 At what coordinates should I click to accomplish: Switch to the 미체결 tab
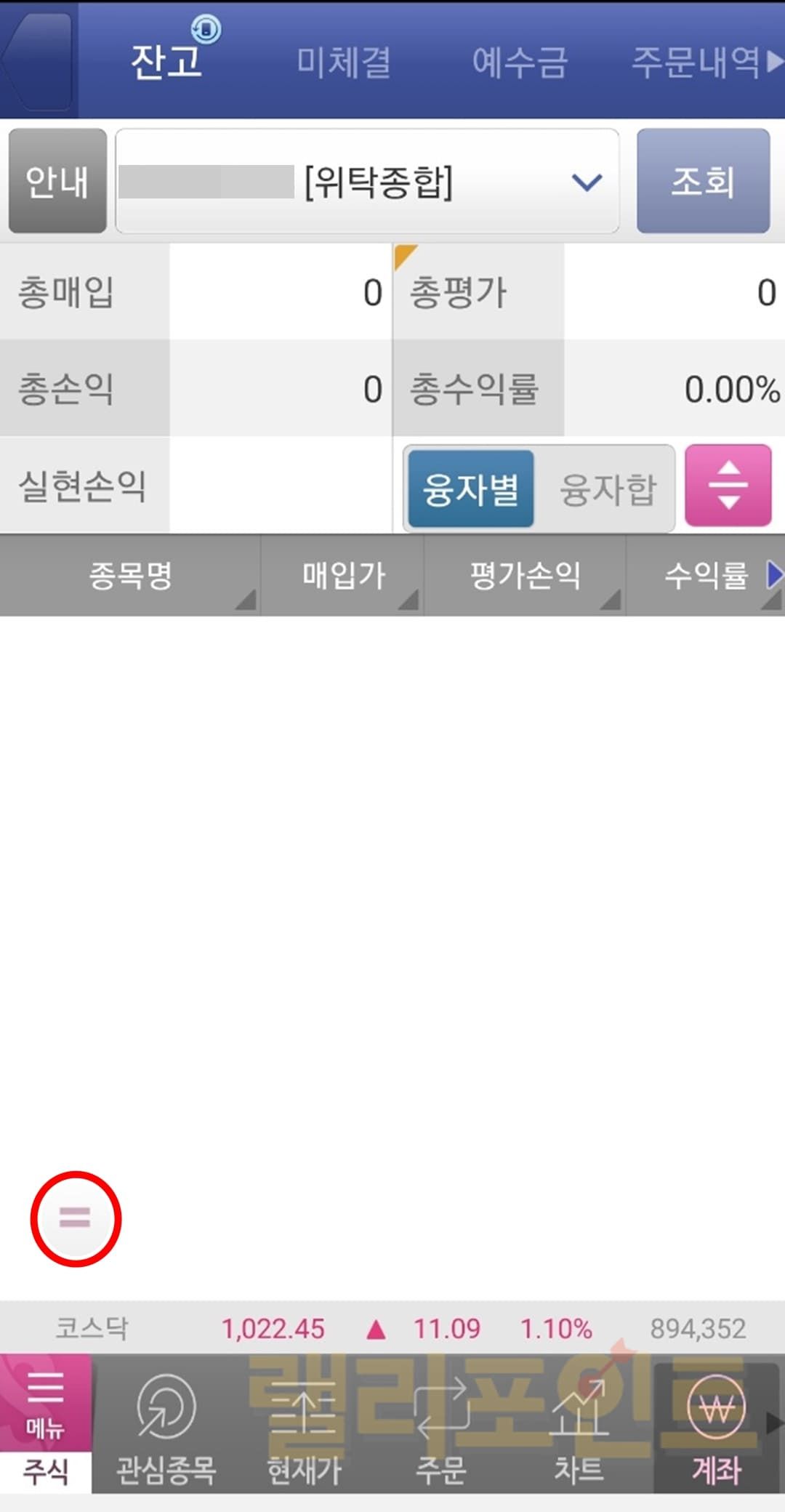(x=344, y=62)
